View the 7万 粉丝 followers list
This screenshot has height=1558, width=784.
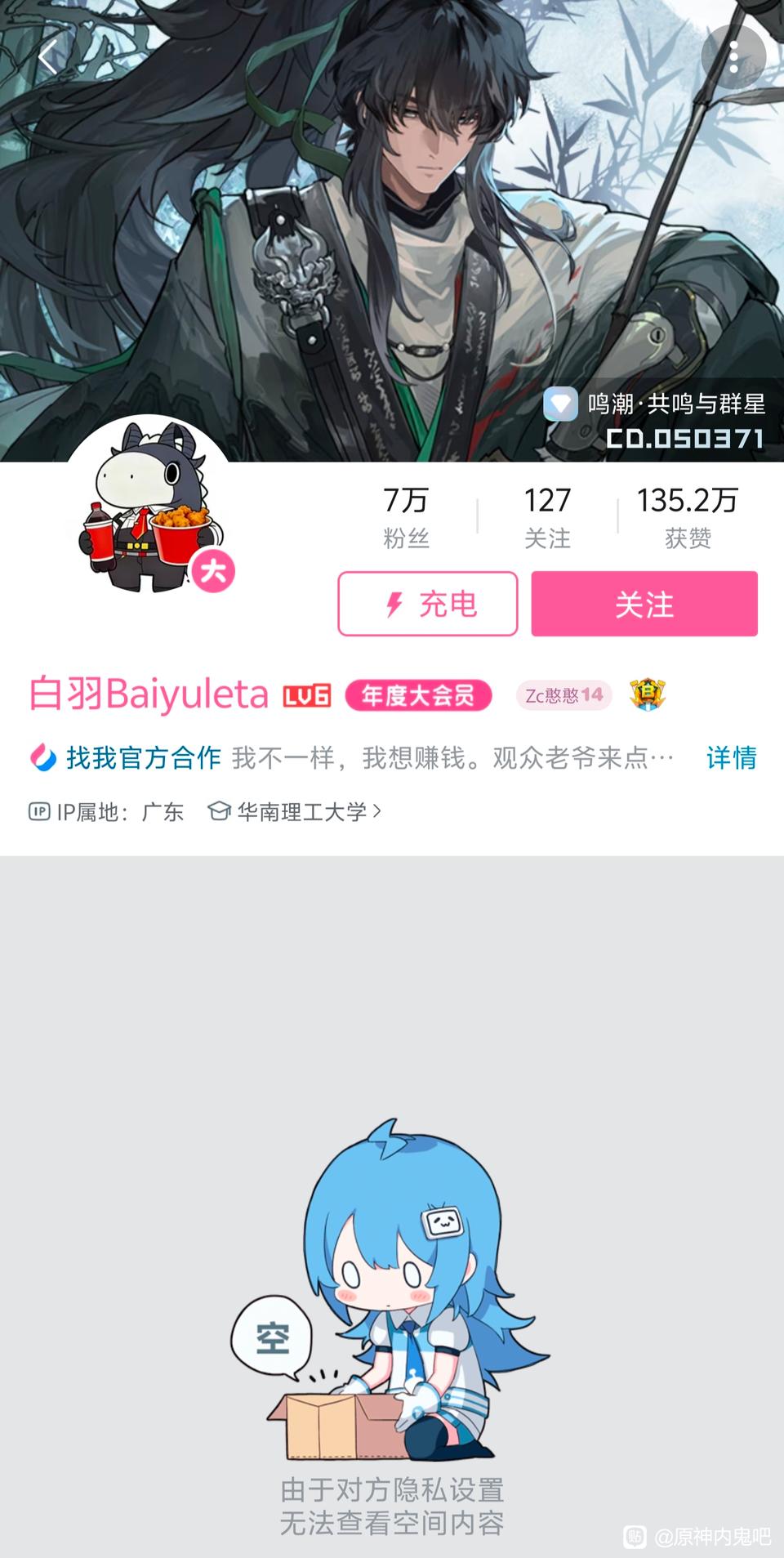coord(406,517)
